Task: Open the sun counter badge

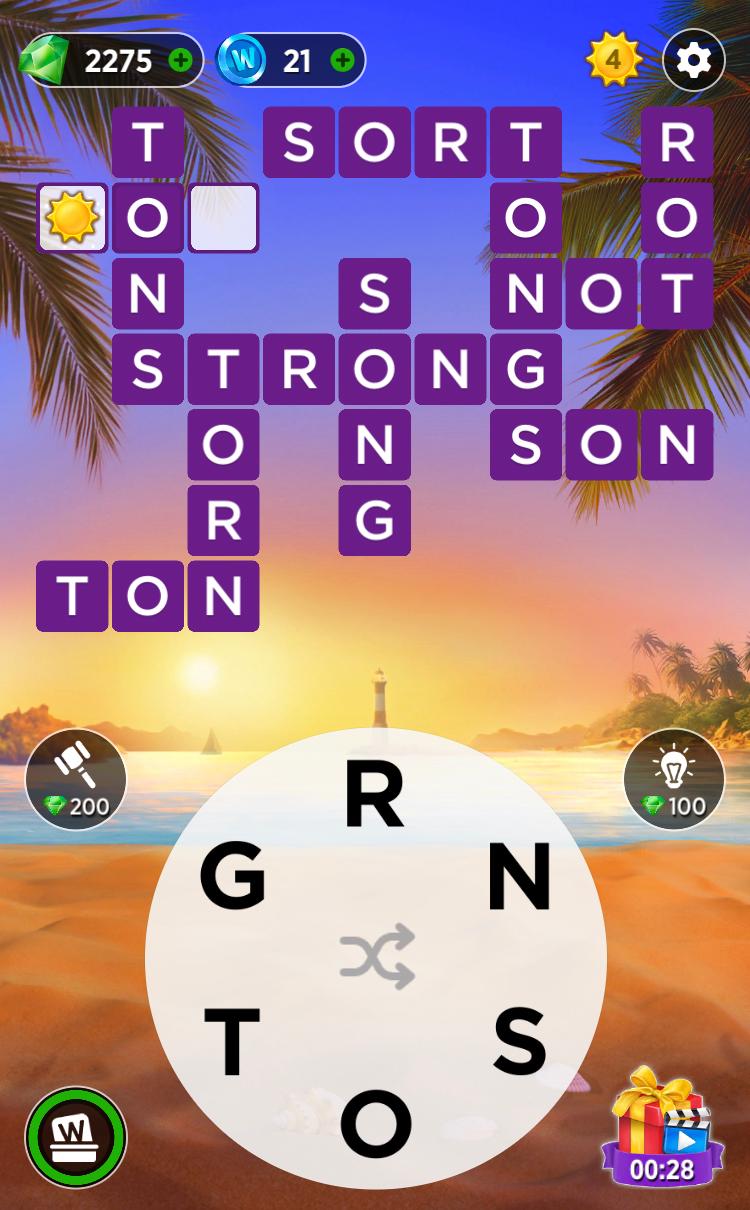Action: tap(612, 61)
